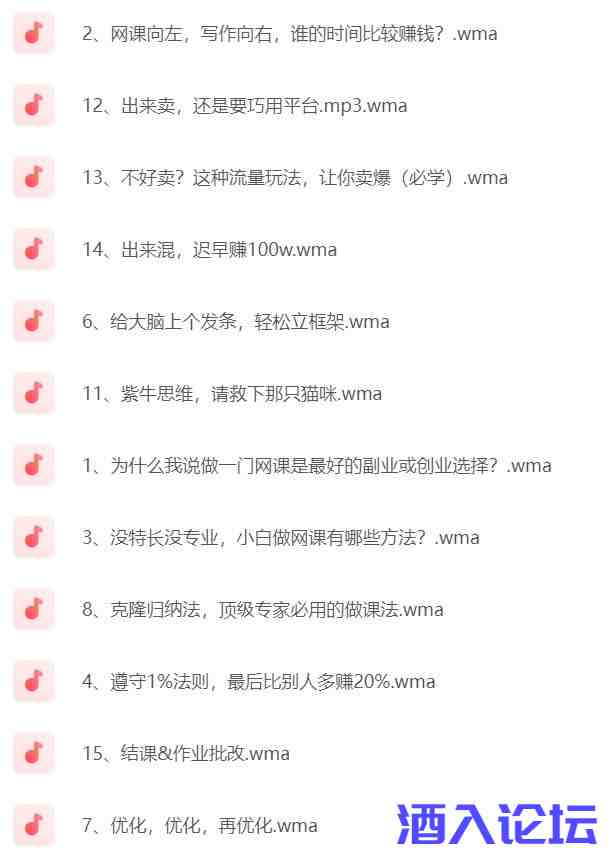
Task: Open file 1、为什么我说做一门网课是最好的副业
Action: click(316, 466)
